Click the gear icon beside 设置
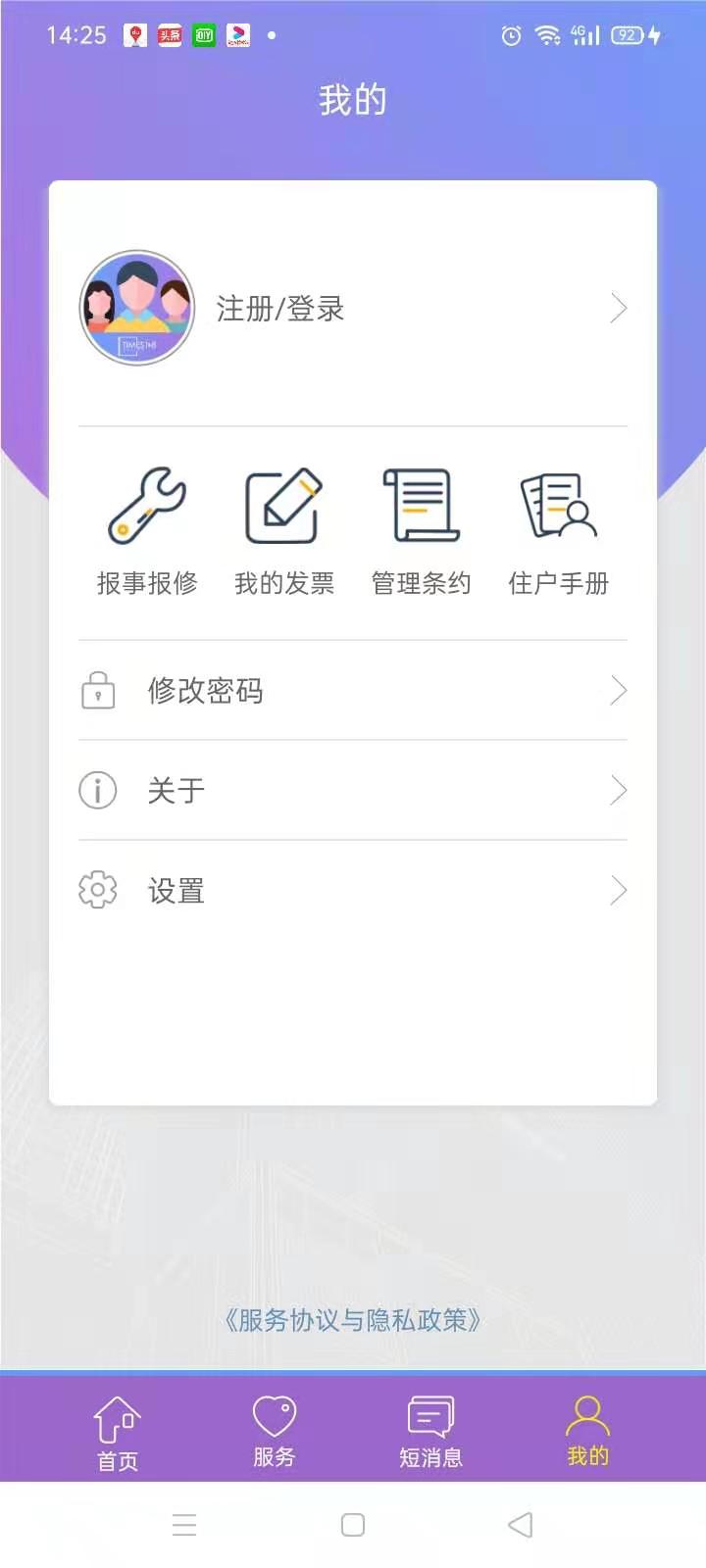The width and height of the screenshot is (706, 1568). click(97, 890)
